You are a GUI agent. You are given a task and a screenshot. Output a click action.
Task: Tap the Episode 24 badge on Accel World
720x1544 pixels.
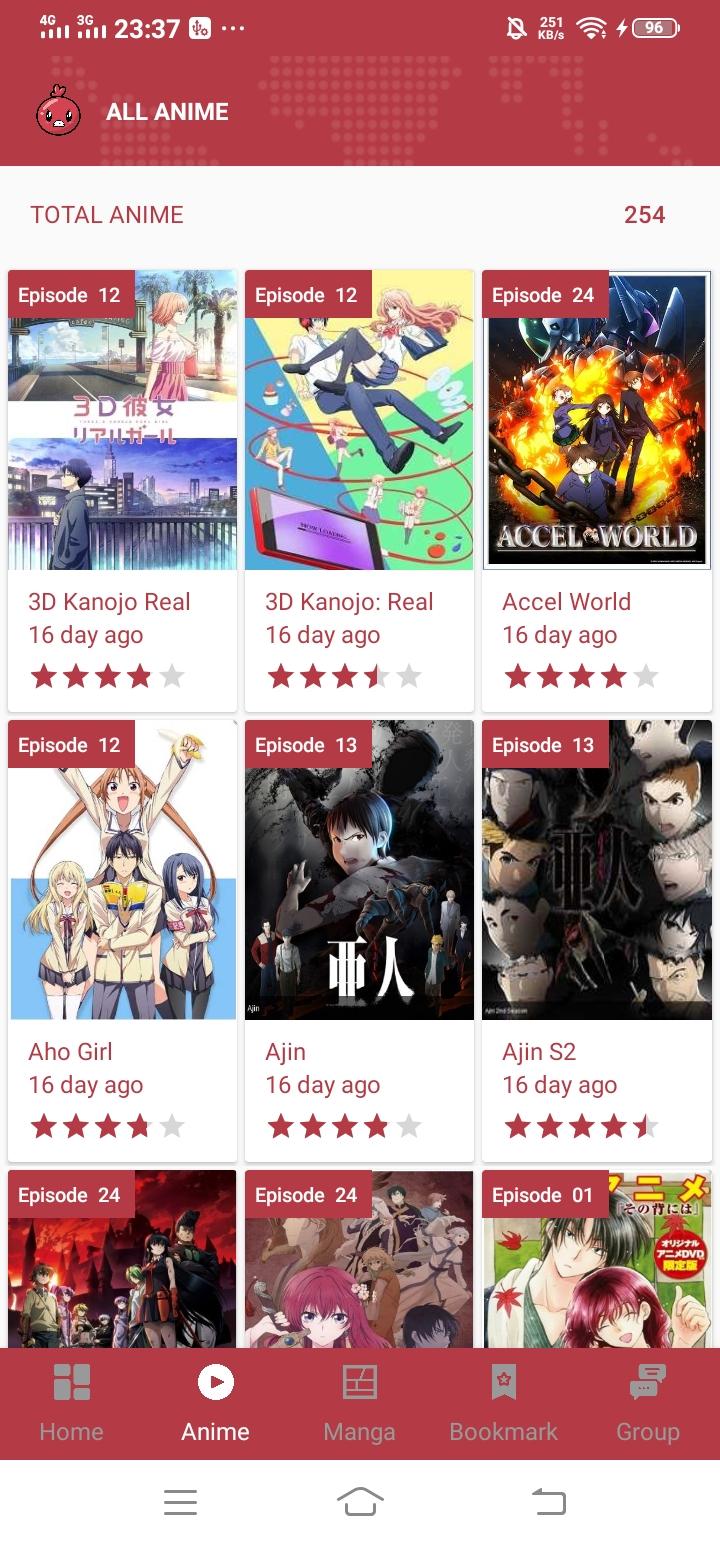[x=542, y=295]
